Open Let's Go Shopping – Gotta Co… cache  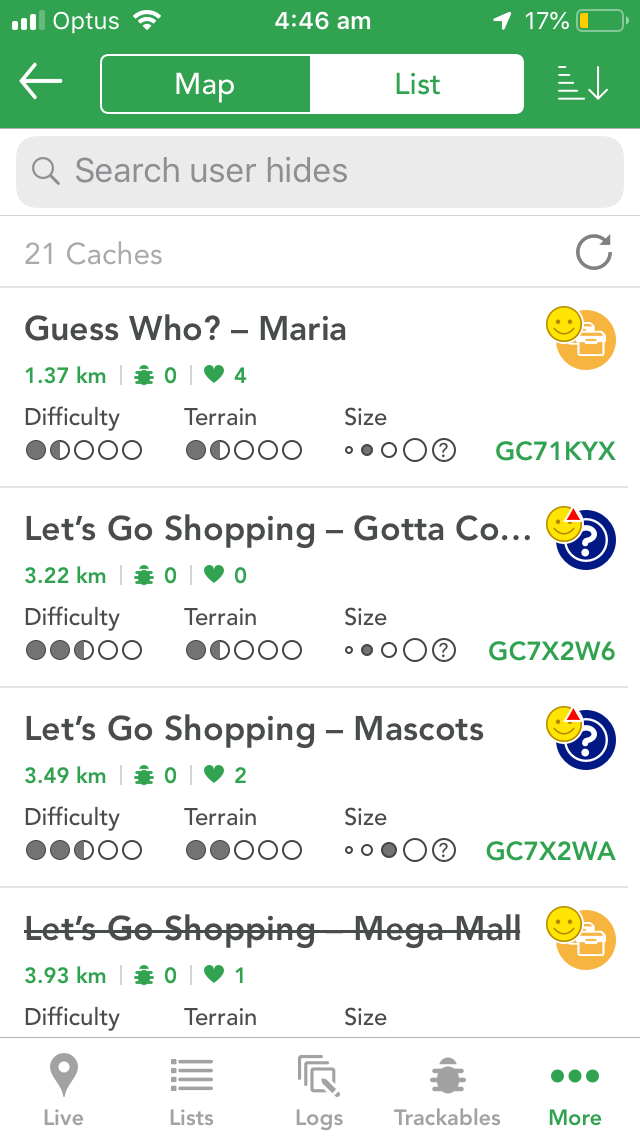[320, 588]
